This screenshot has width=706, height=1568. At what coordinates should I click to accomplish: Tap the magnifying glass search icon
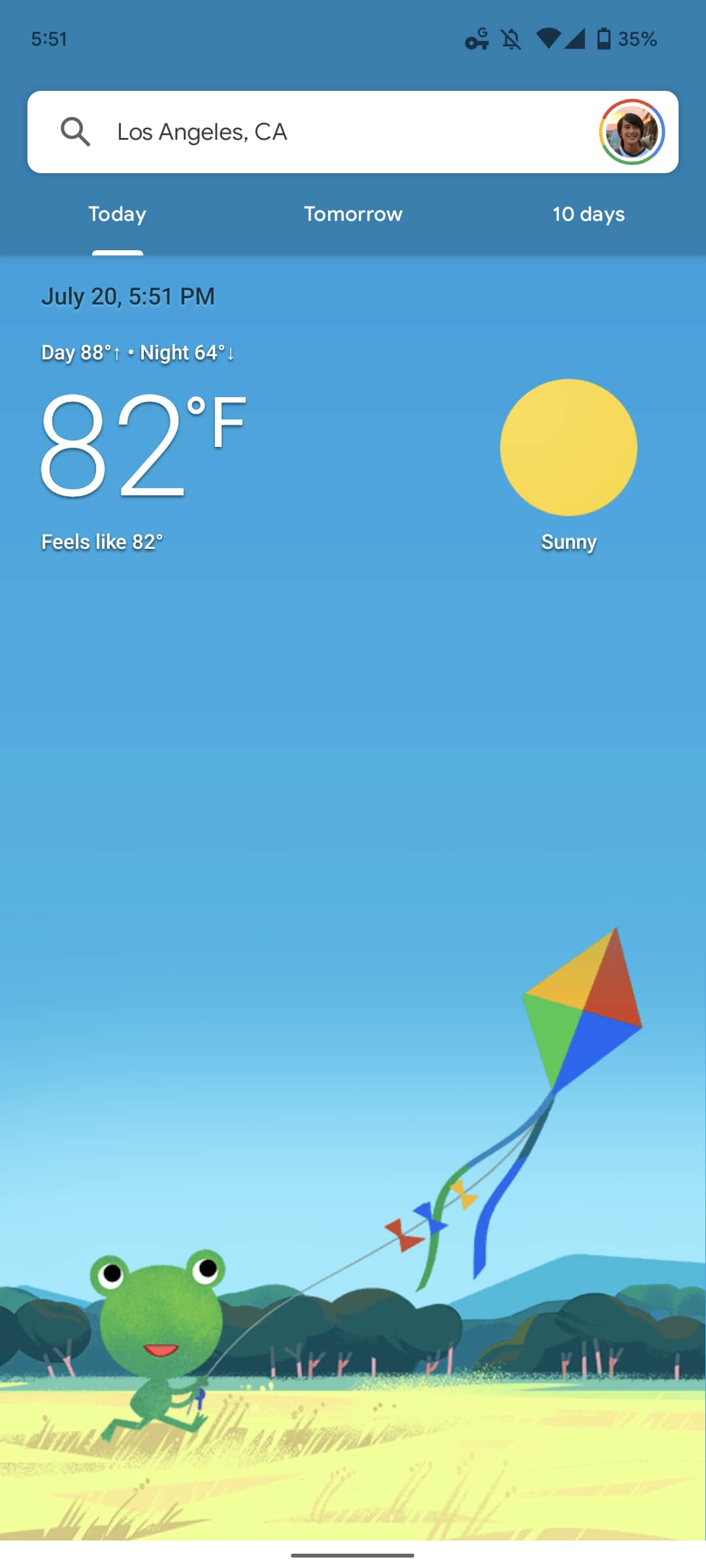click(75, 132)
